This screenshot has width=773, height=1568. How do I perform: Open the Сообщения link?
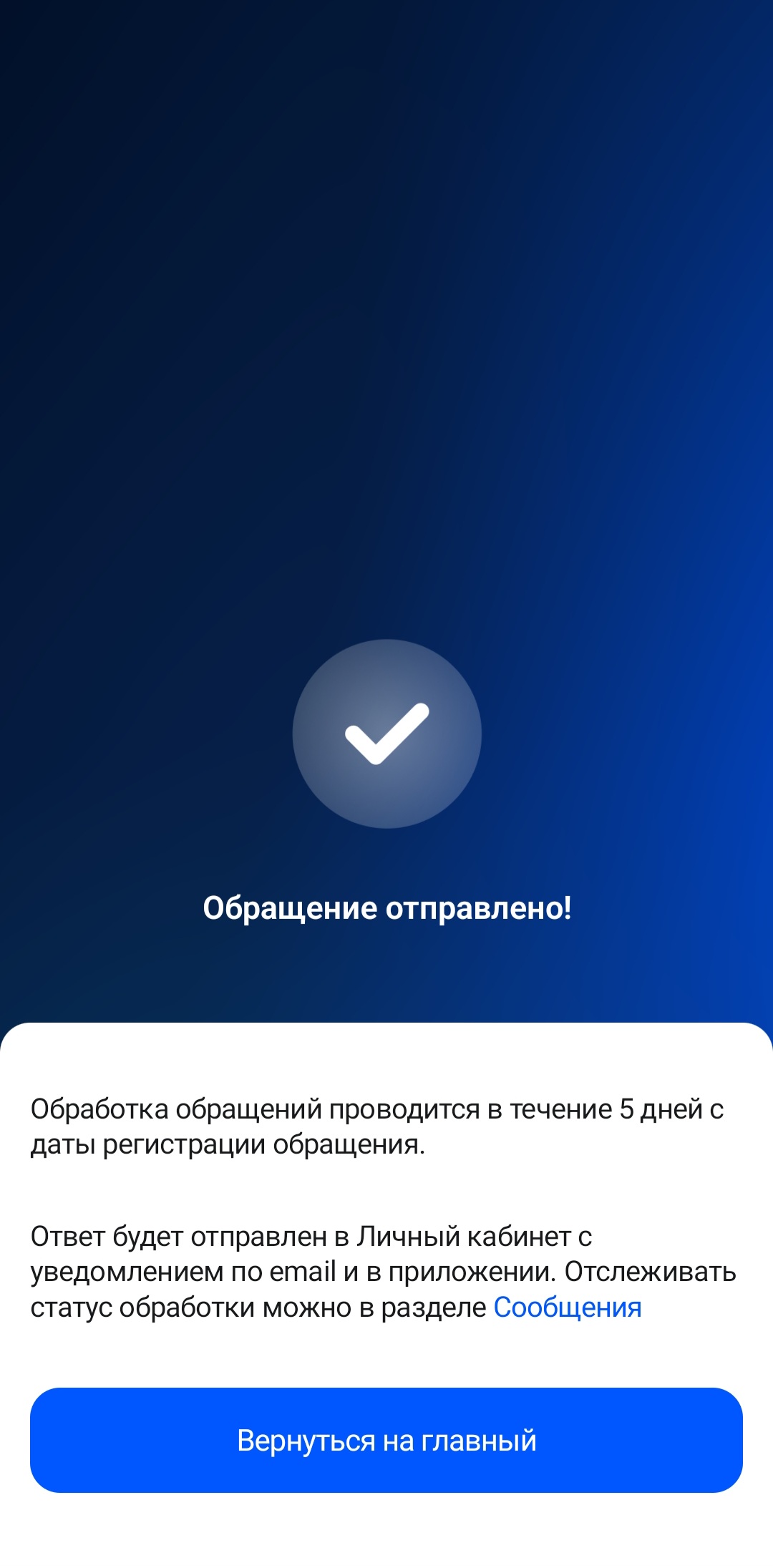[567, 1308]
